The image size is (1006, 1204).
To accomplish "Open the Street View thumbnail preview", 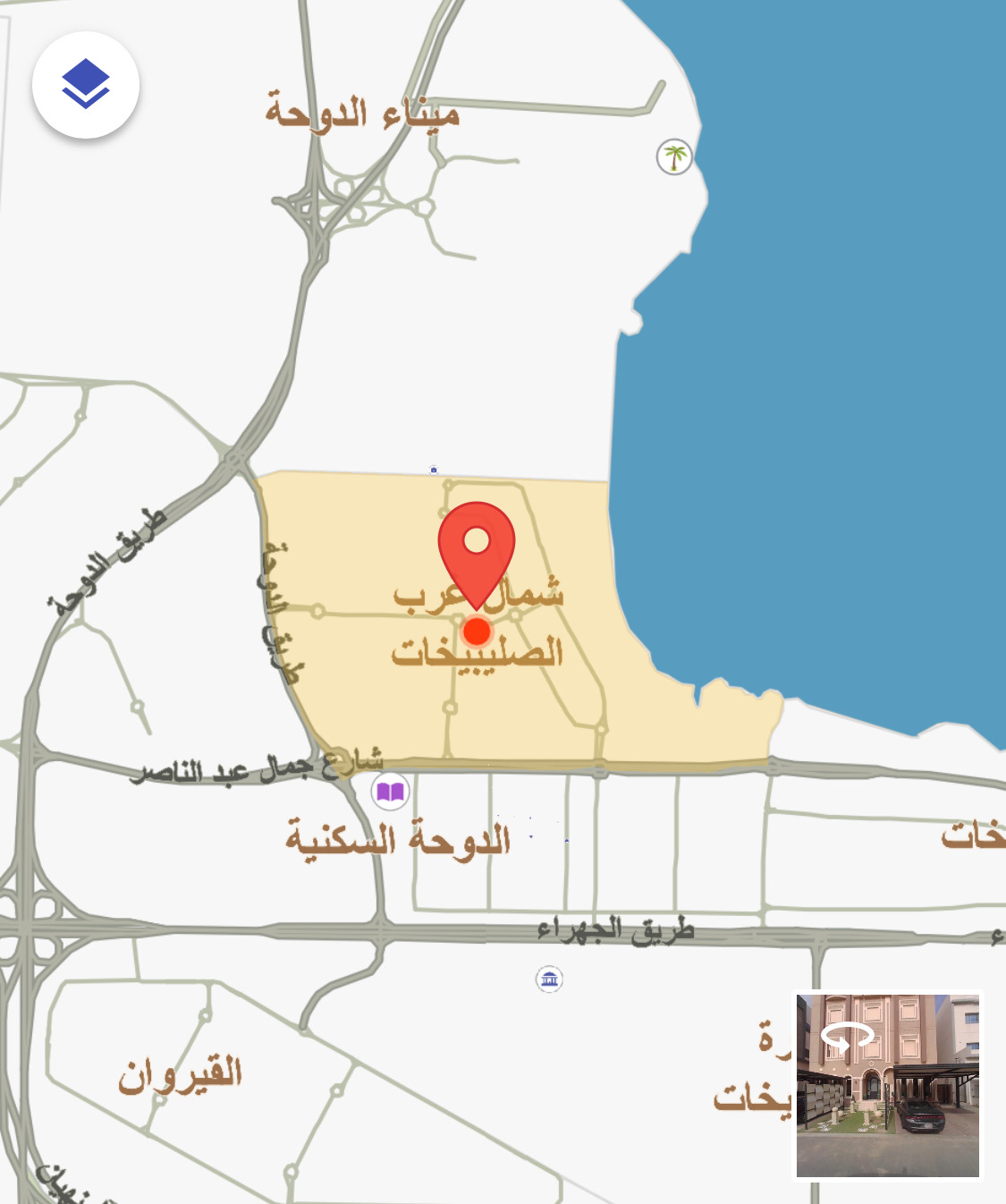I will [x=887, y=1085].
